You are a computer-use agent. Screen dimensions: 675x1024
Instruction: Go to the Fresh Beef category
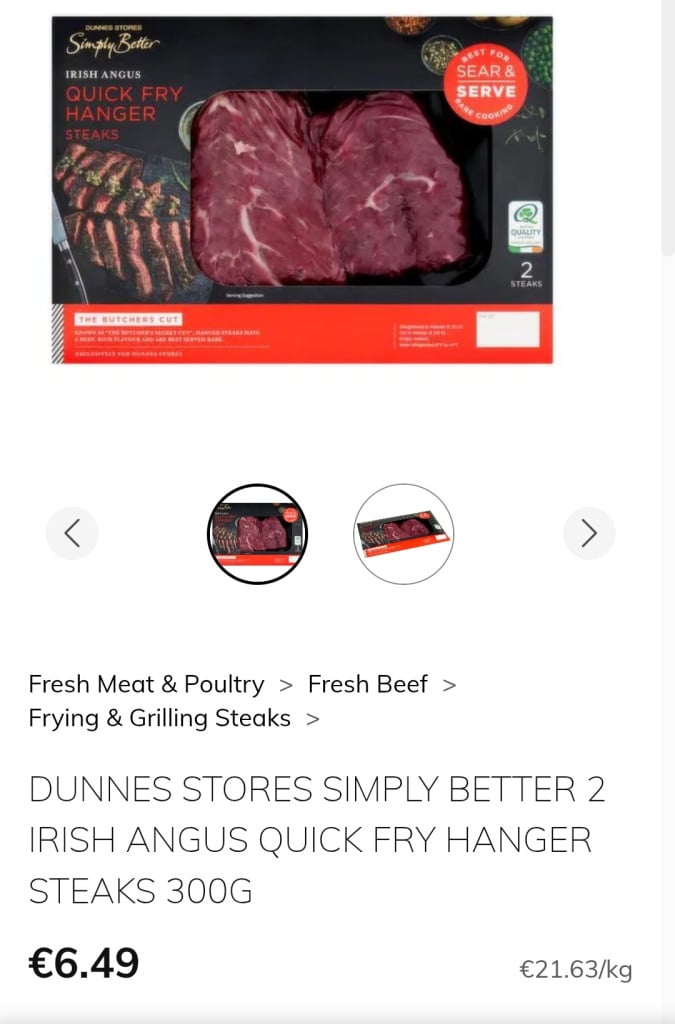click(367, 684)
